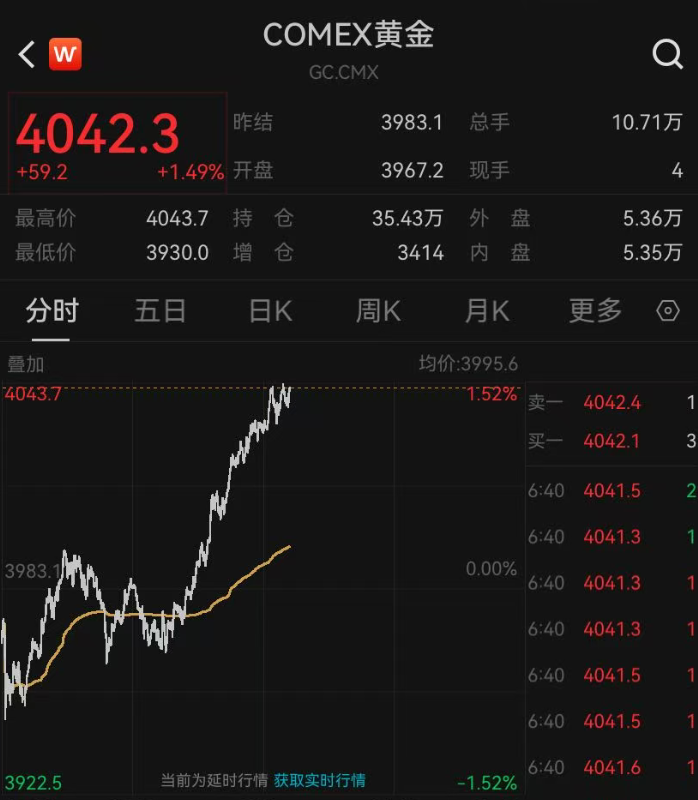Screen dimensions: 698x800
Task: Go back using the top-left arrow
Action: [27, 54]
